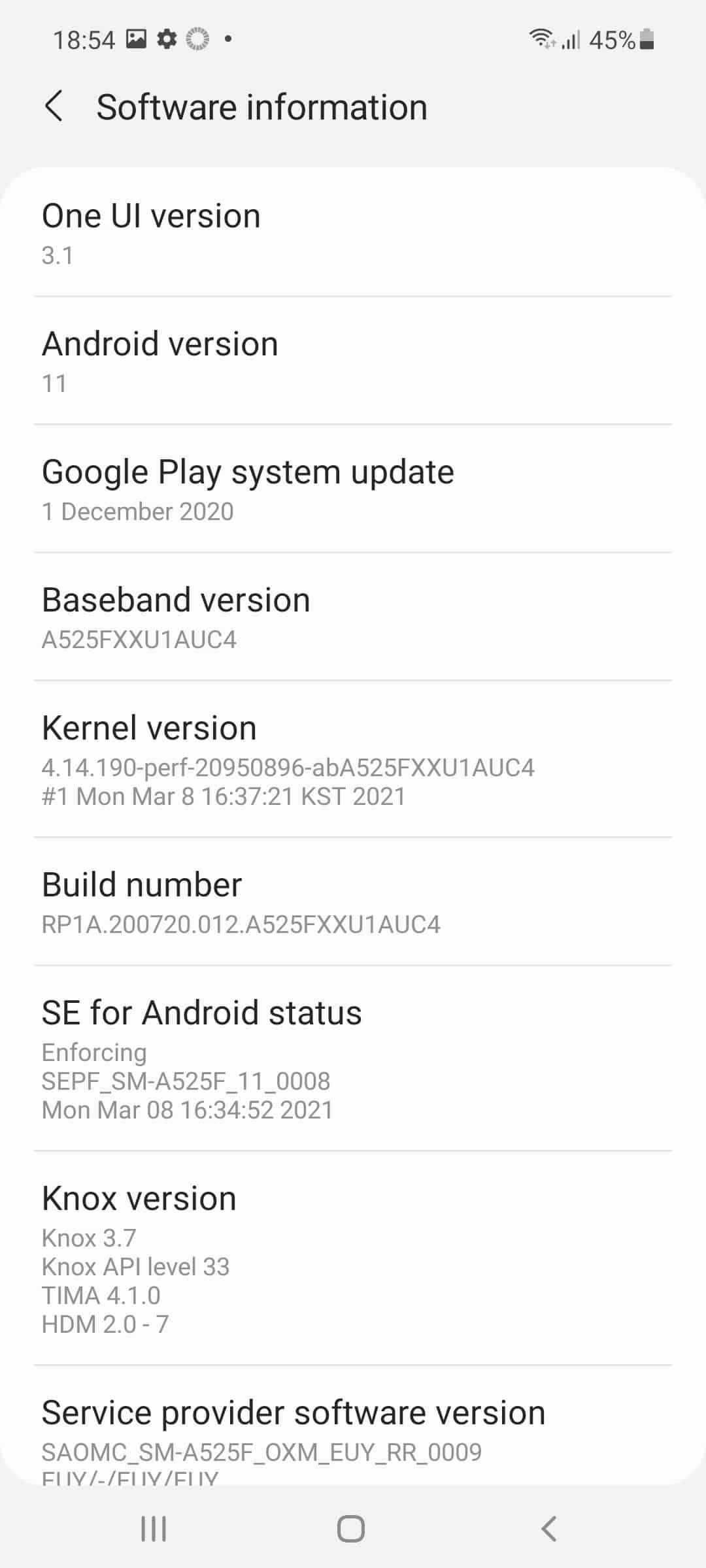Tap the Build number row
This screenshot has height=1568, width=706.
pyautogui.click(x=353, y=902)
